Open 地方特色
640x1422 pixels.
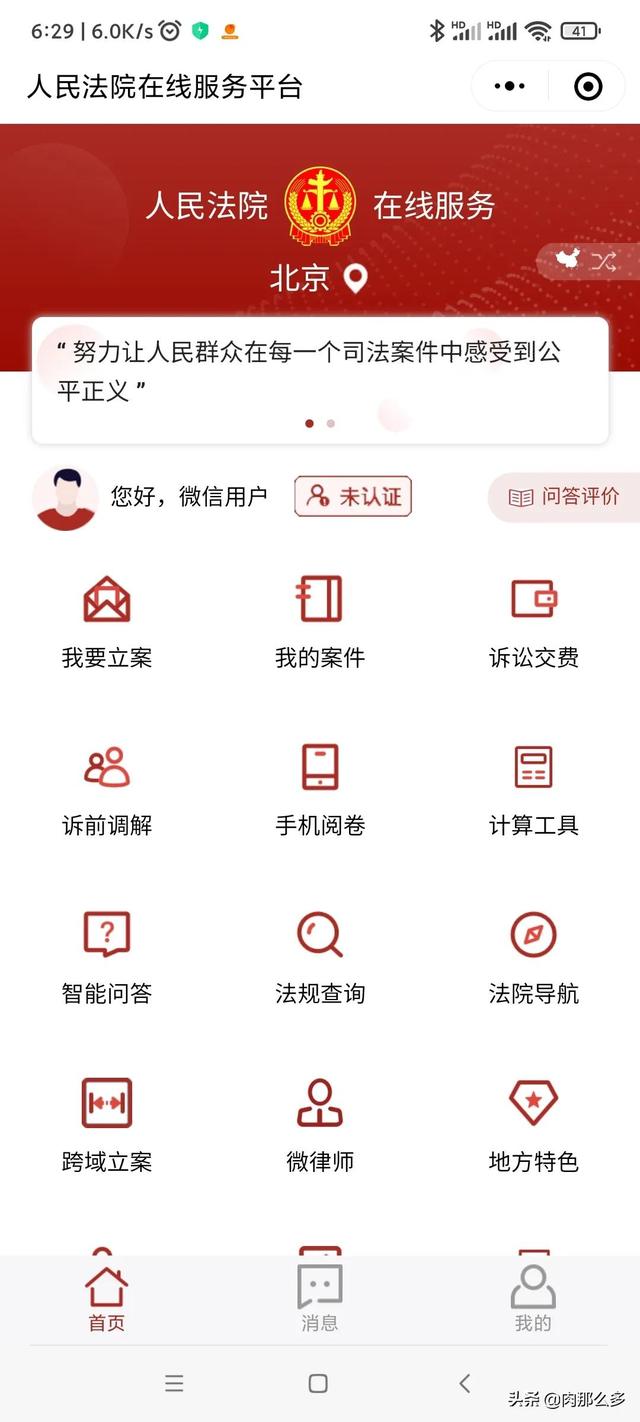click(x=533, y=1124)
